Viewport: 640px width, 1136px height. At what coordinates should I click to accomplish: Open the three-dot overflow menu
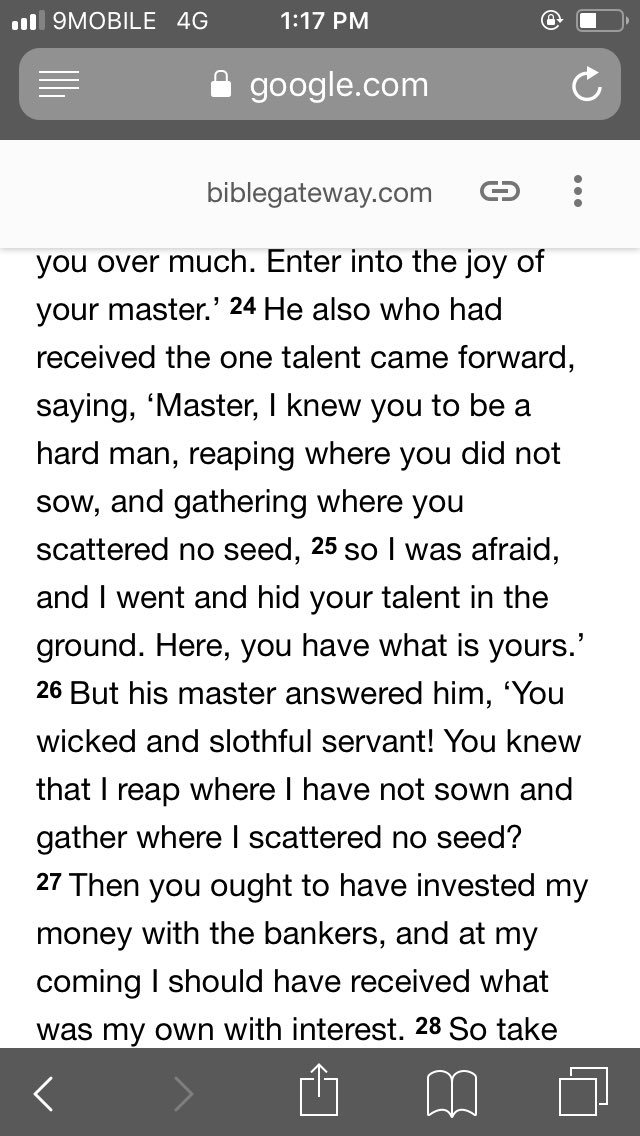click(577, 192)
